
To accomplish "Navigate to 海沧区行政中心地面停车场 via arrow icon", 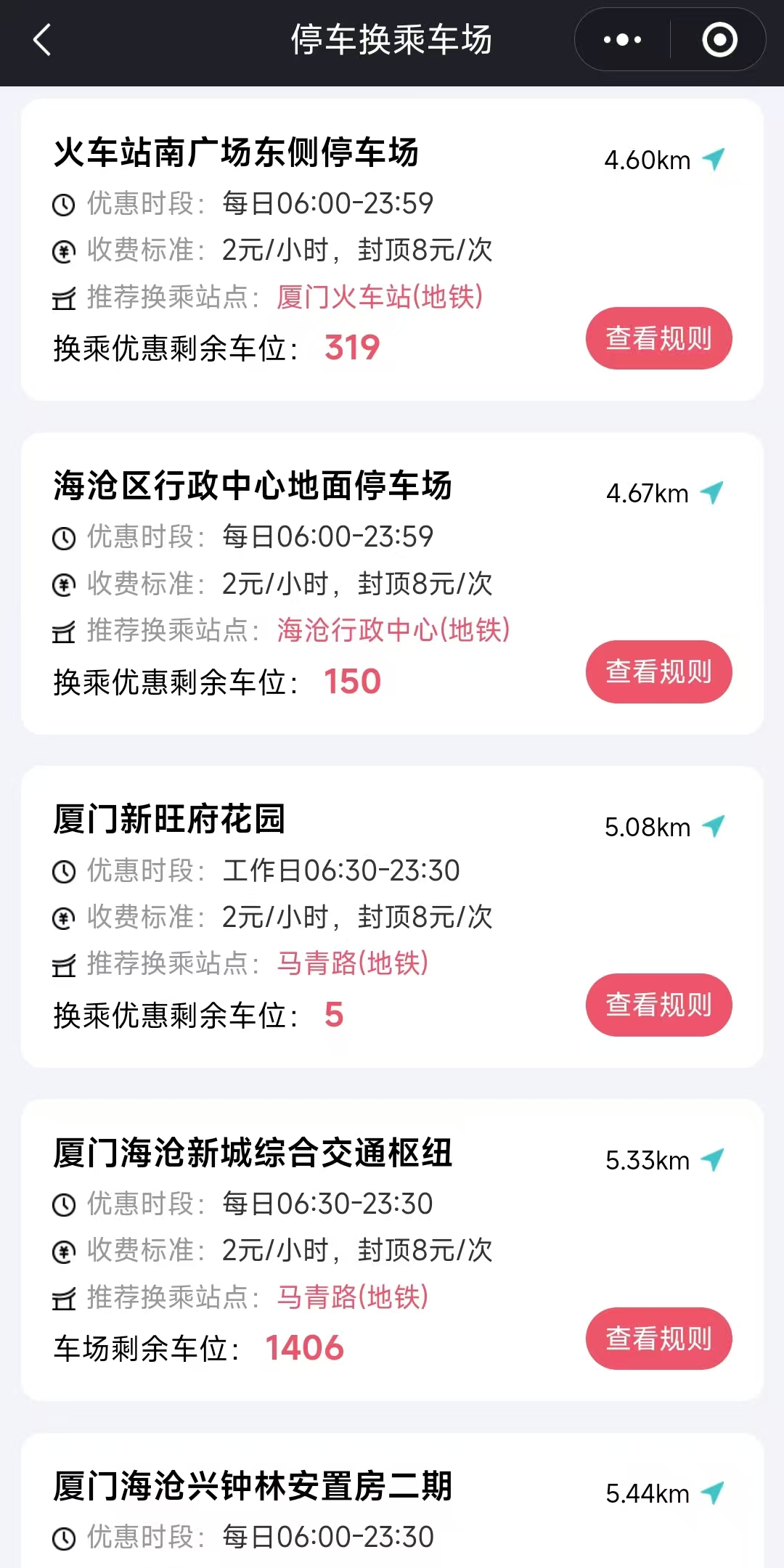I will point(712,493).
